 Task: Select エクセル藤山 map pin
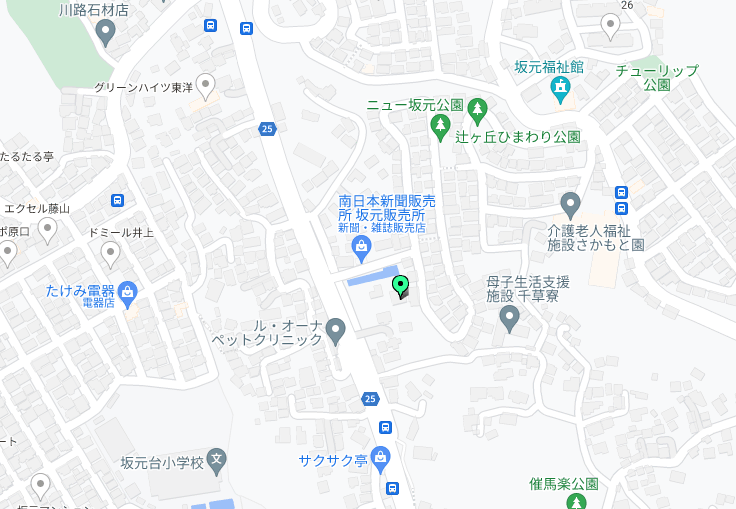pyautogui.click(x=47, y=229)
